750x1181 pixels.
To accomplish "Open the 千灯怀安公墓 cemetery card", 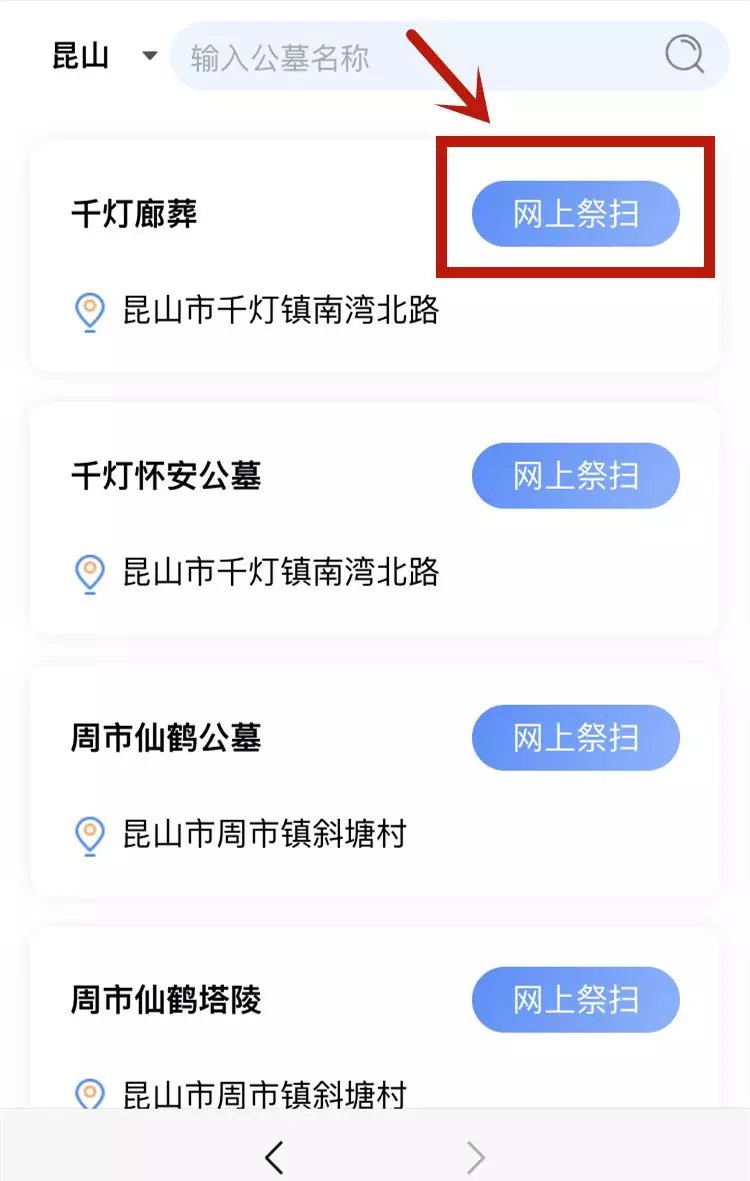I will pyautogui.click(x=250, y=522).
